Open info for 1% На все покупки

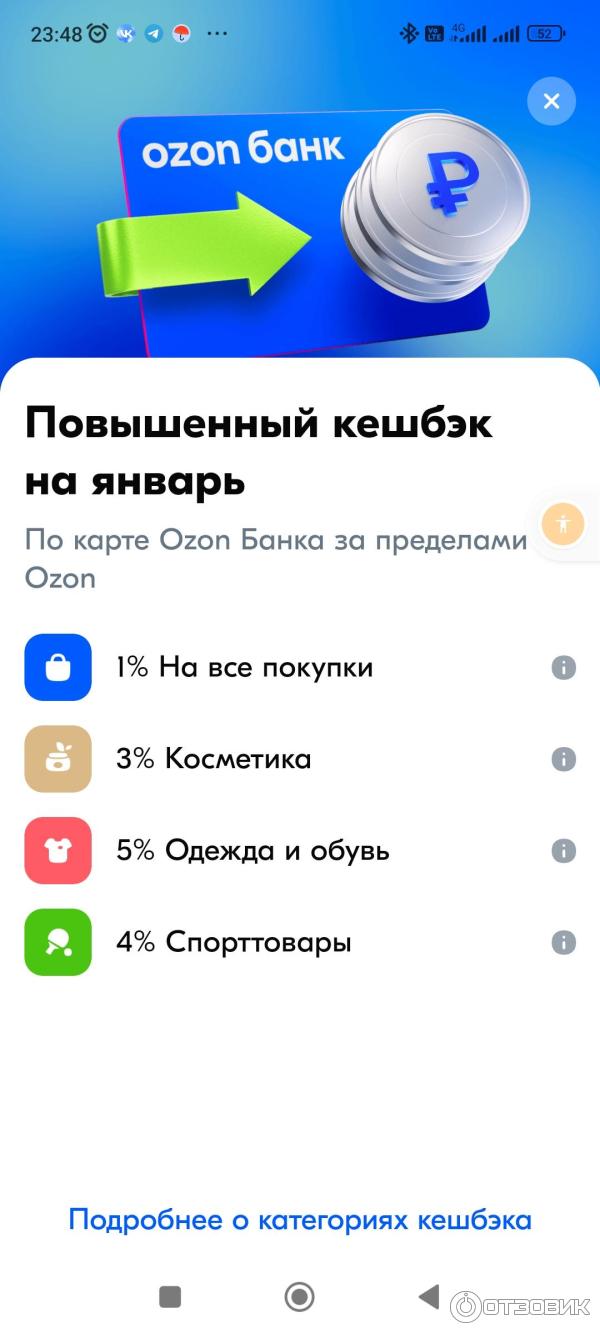(564, 667)
